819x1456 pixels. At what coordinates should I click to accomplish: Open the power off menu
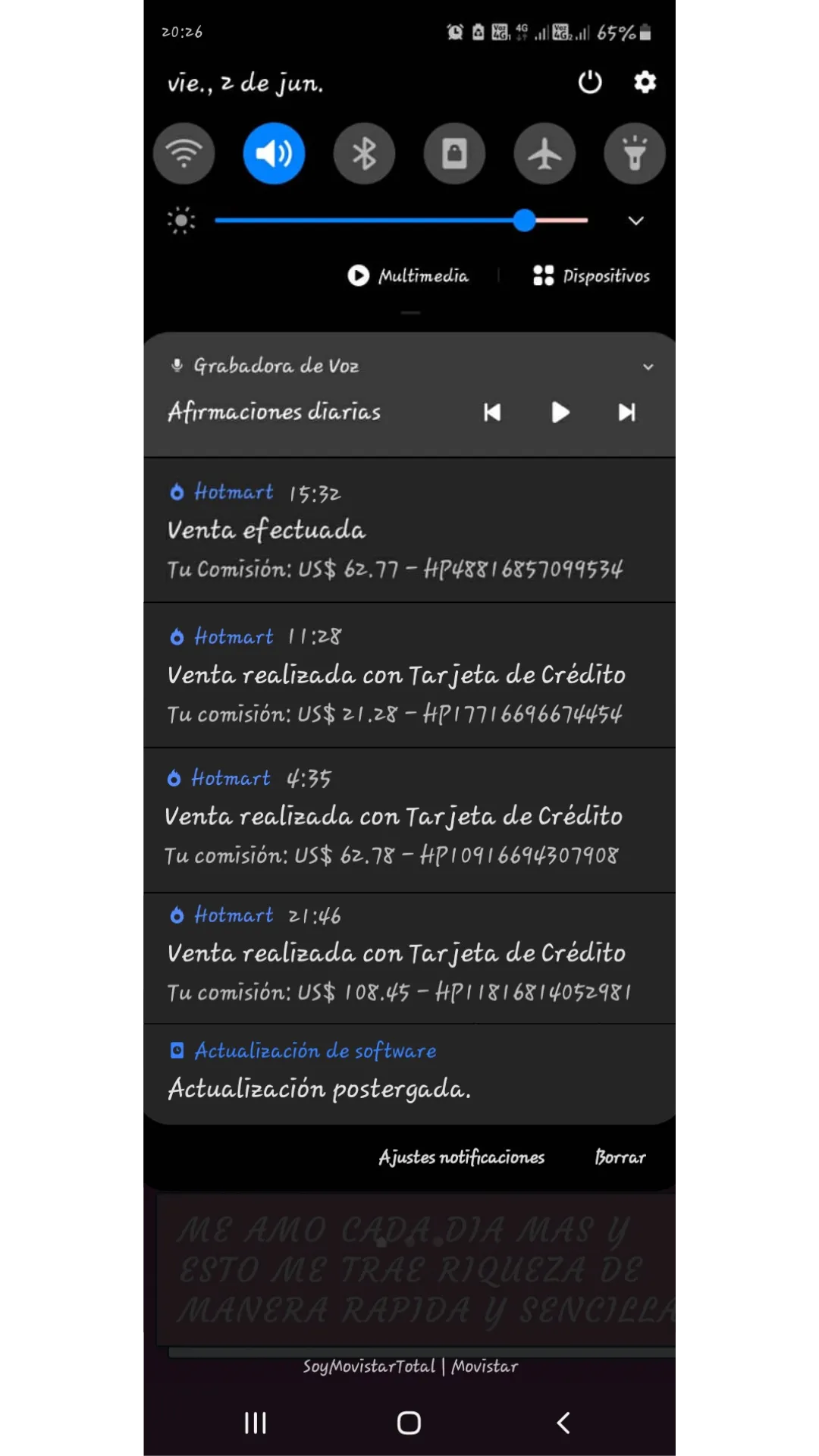tap(589, 82)
